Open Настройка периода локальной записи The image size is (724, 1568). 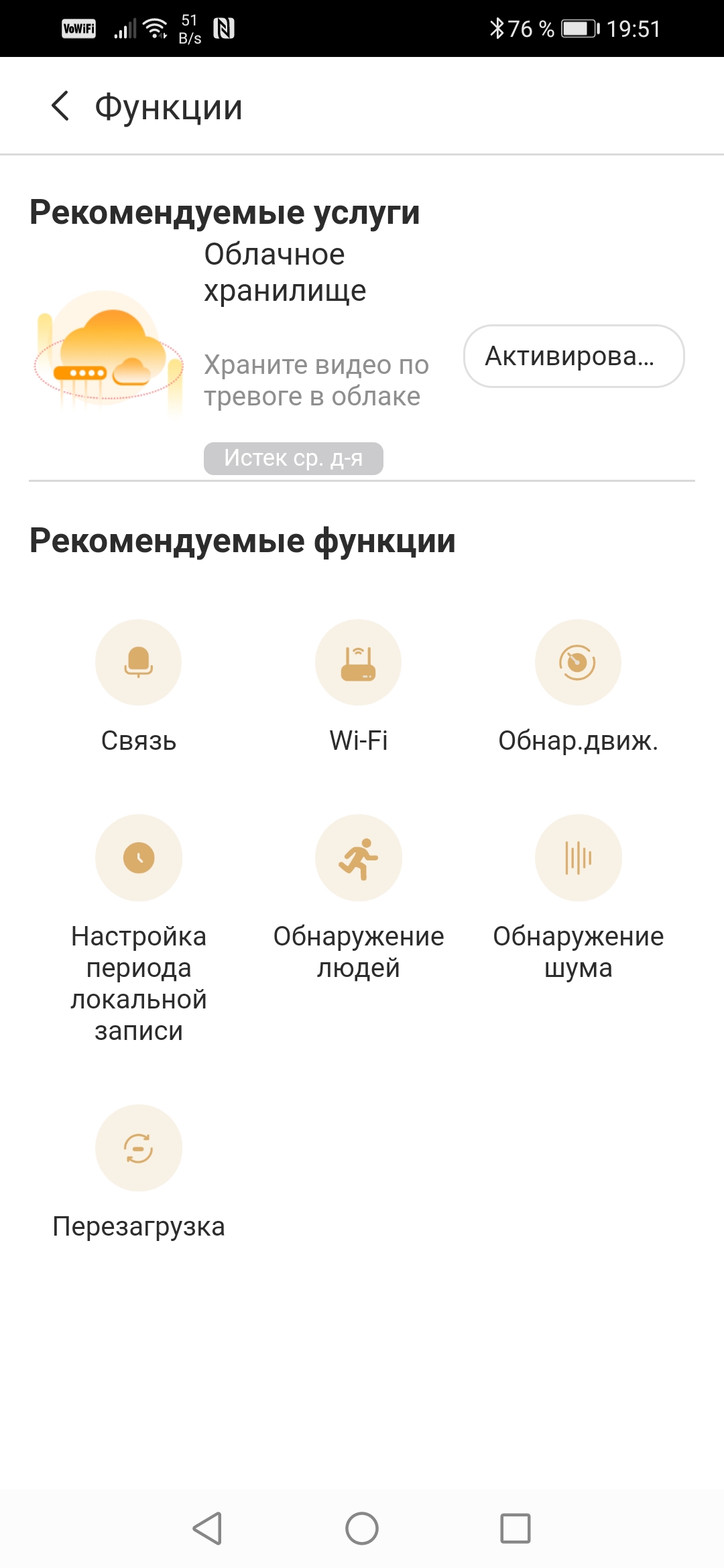tap(138, 858)
